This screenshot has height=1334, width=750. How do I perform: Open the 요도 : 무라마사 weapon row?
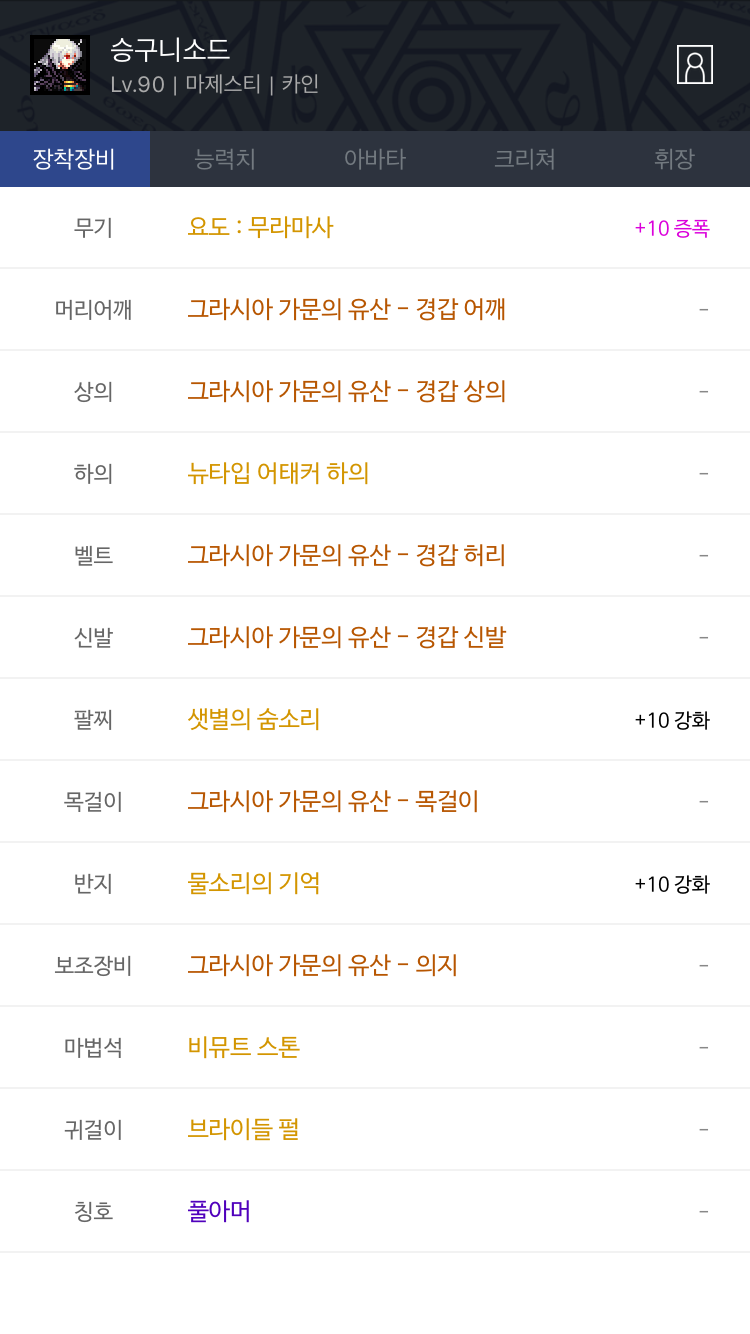(x=375, y=228)
